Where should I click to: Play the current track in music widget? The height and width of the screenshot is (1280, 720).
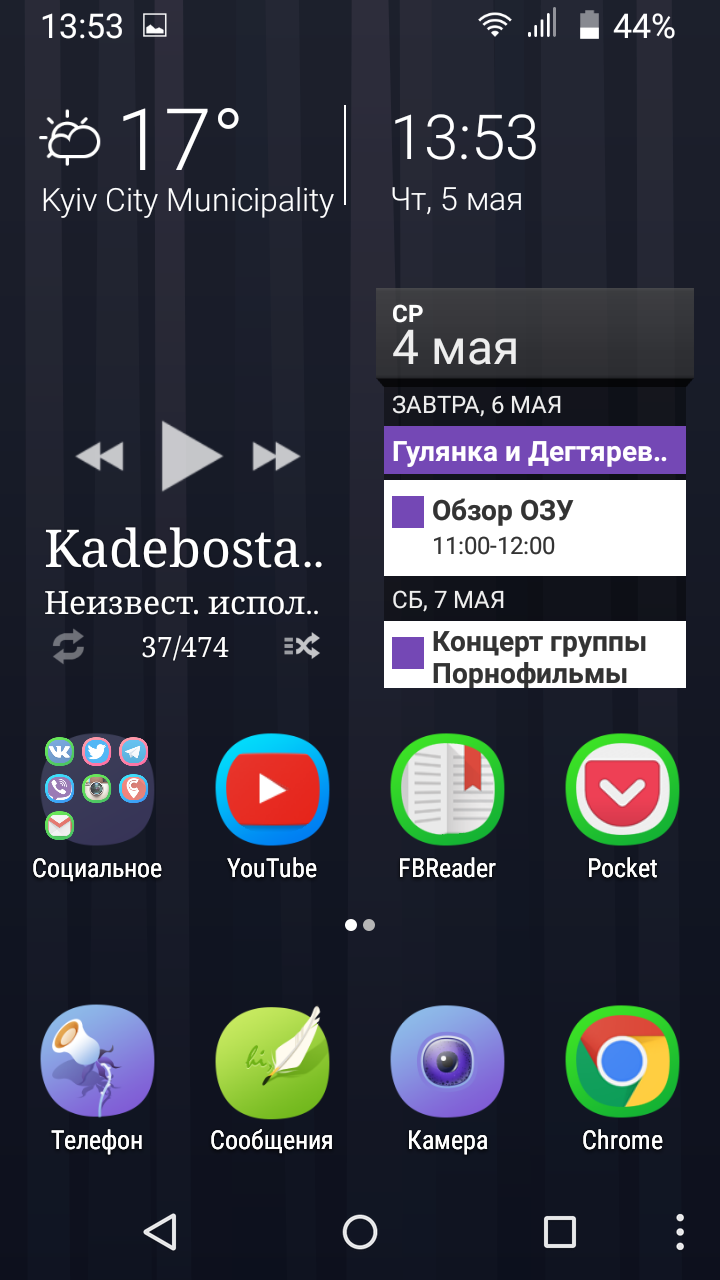[191, 455]
